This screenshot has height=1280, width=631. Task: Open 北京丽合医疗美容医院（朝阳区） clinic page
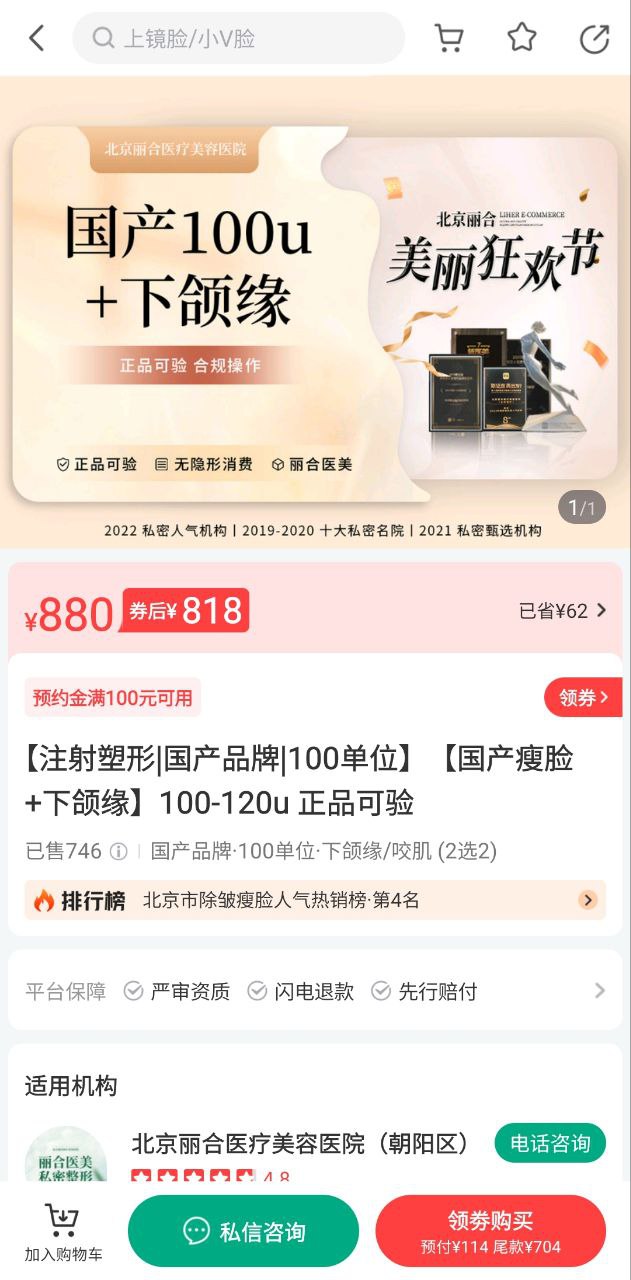pos(300,1143)
